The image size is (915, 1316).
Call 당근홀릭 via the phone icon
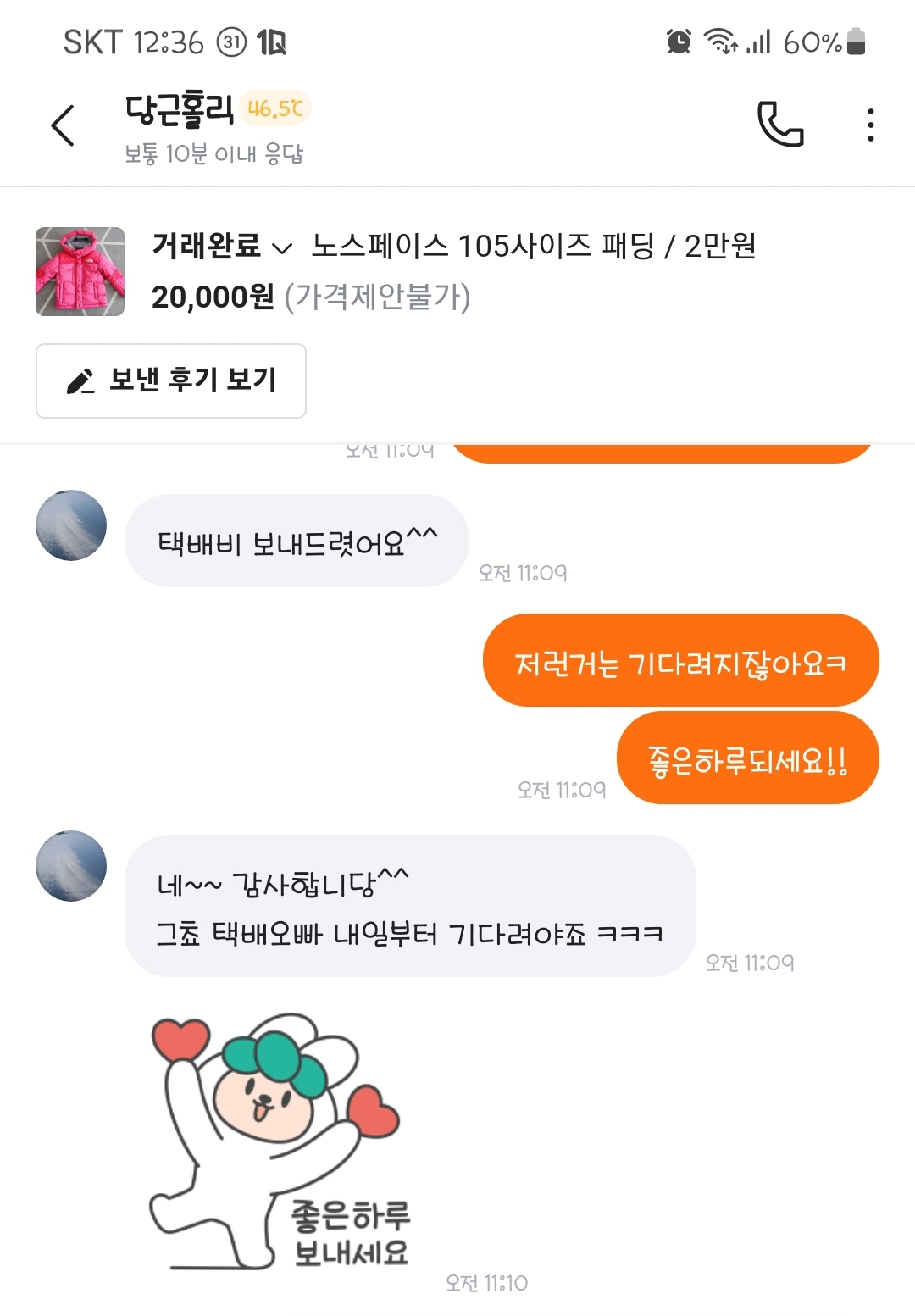[x=780, y=125]
